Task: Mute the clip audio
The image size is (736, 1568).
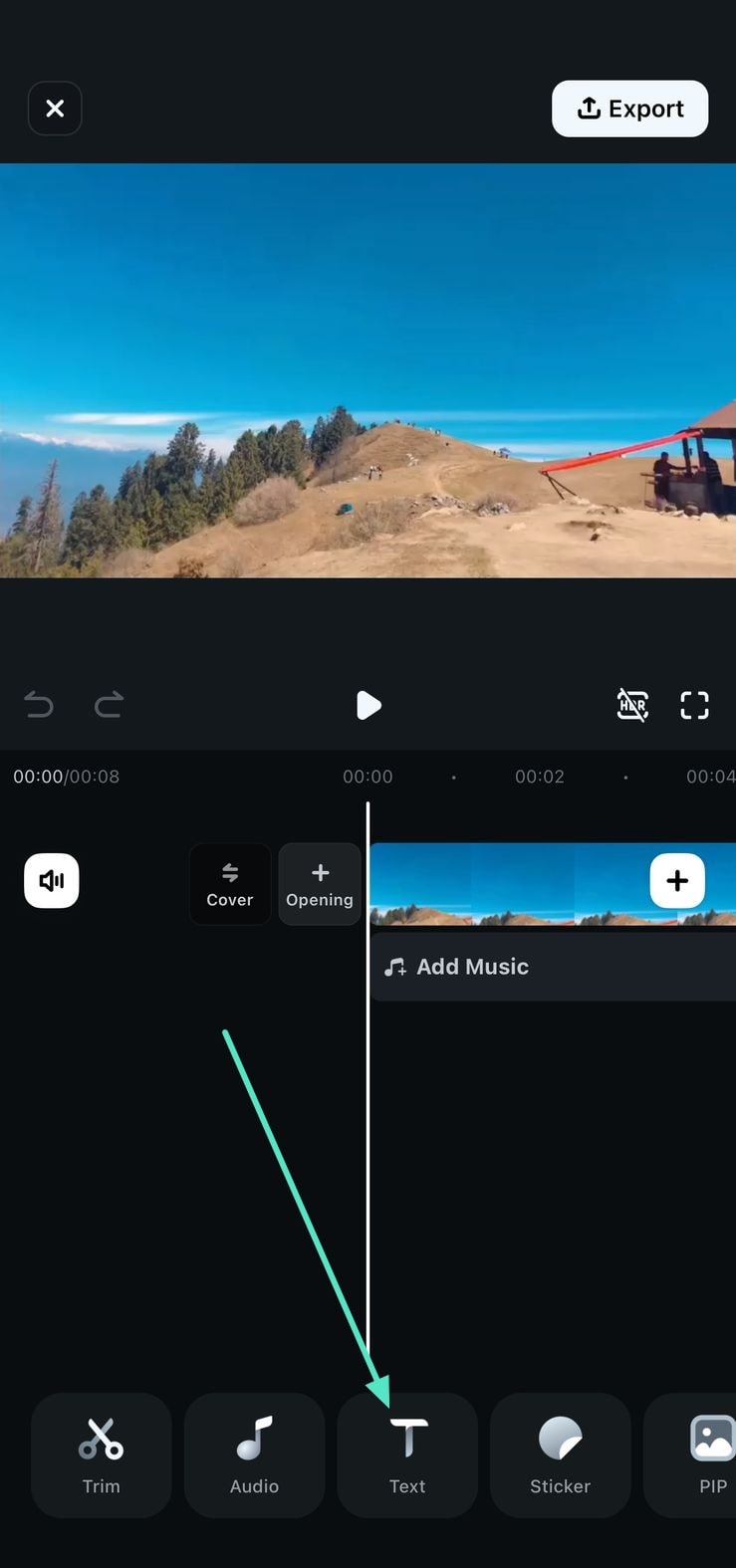Action: click(x=52, y=880)
